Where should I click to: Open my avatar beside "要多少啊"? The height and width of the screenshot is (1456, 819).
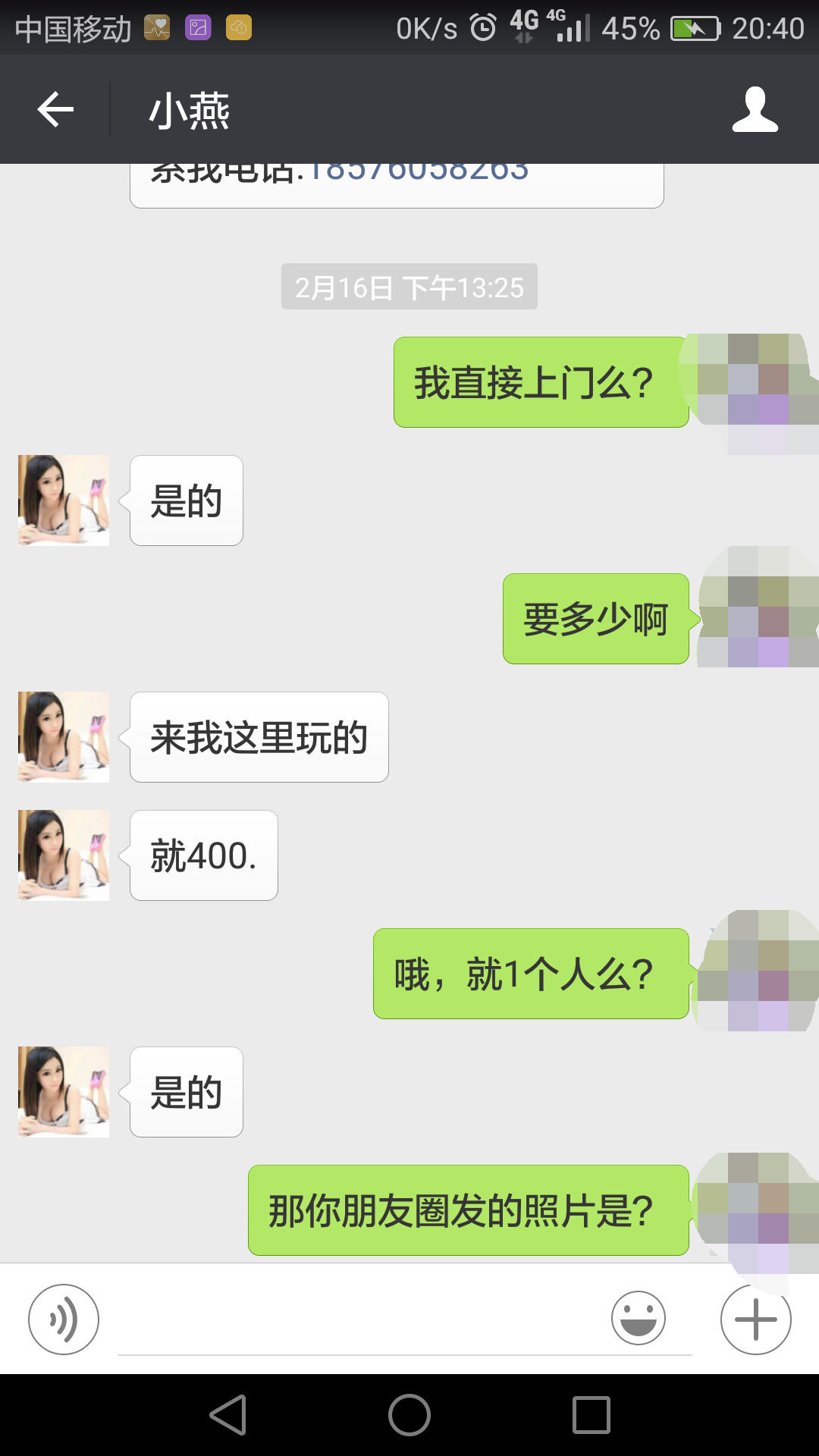(758, 608)
